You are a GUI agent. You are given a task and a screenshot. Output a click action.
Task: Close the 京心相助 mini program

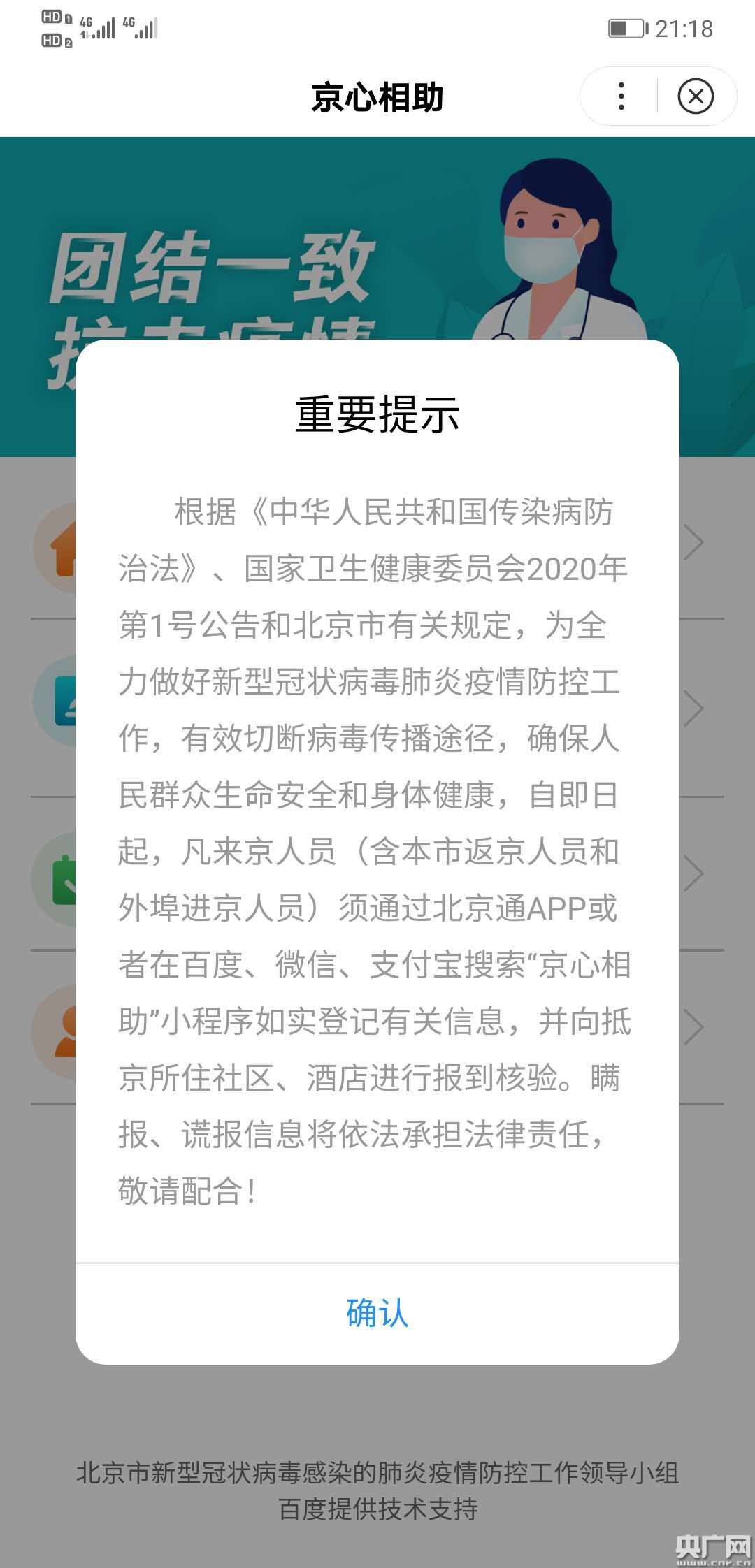click(x=696, y=96)
